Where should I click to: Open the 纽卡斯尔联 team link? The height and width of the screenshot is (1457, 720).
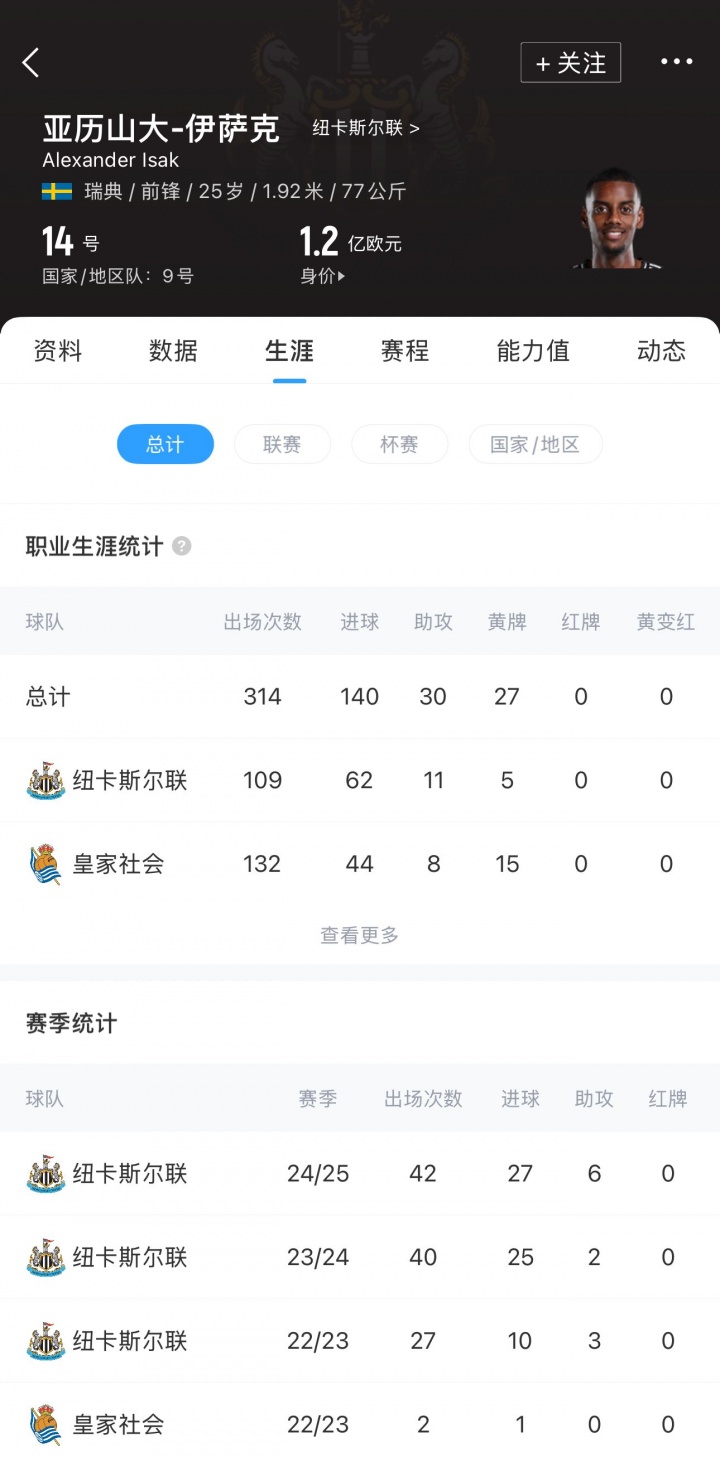tap(365, 128)
